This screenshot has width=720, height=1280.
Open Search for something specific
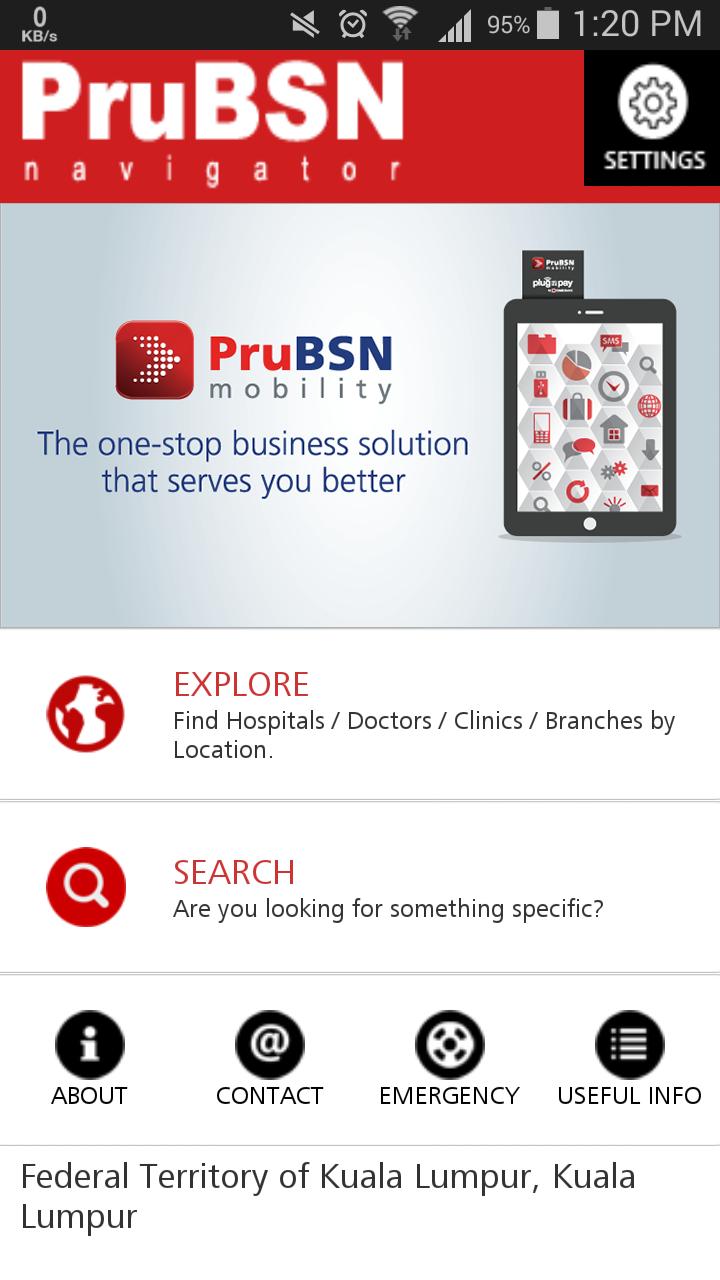coord(360,887)
